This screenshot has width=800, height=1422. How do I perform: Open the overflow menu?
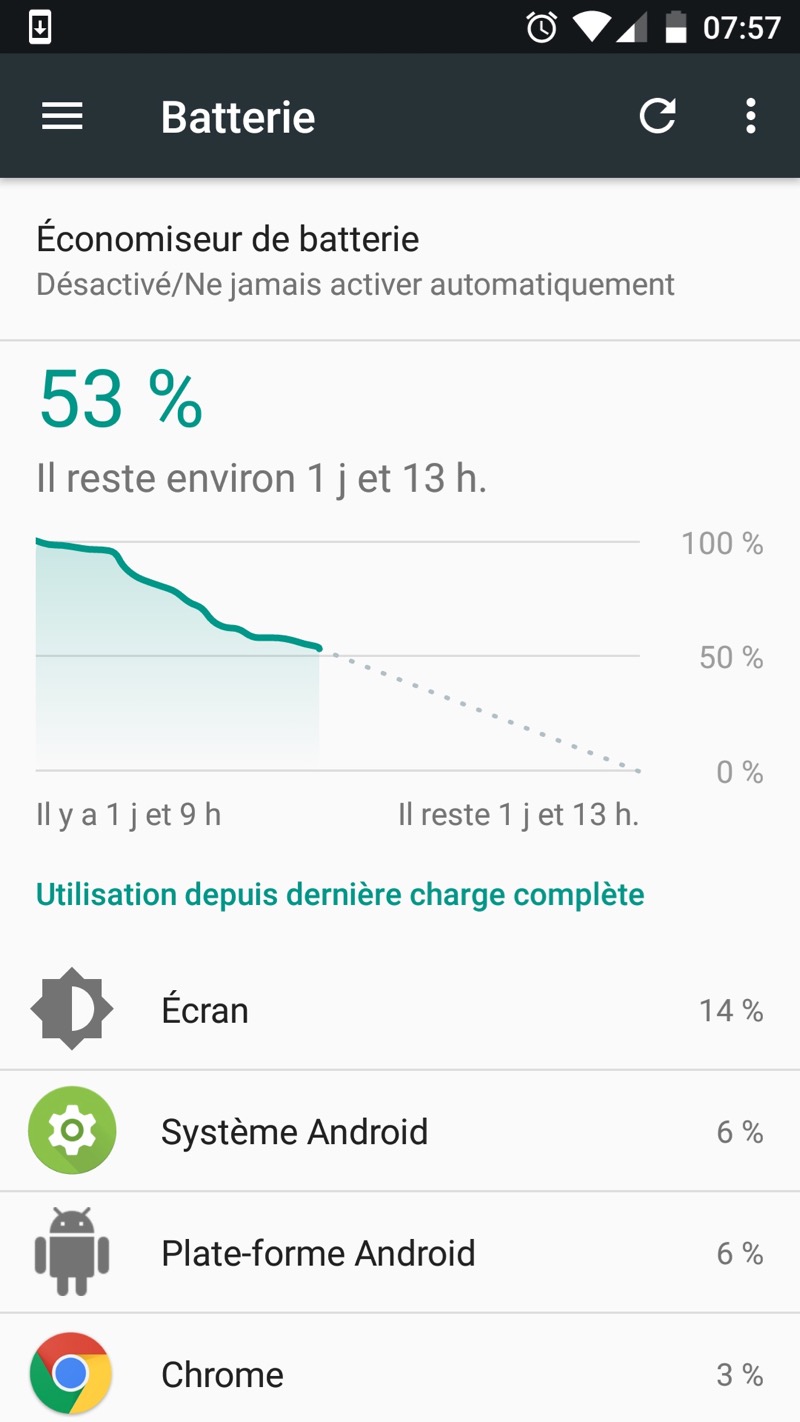(x=750, y=117)
